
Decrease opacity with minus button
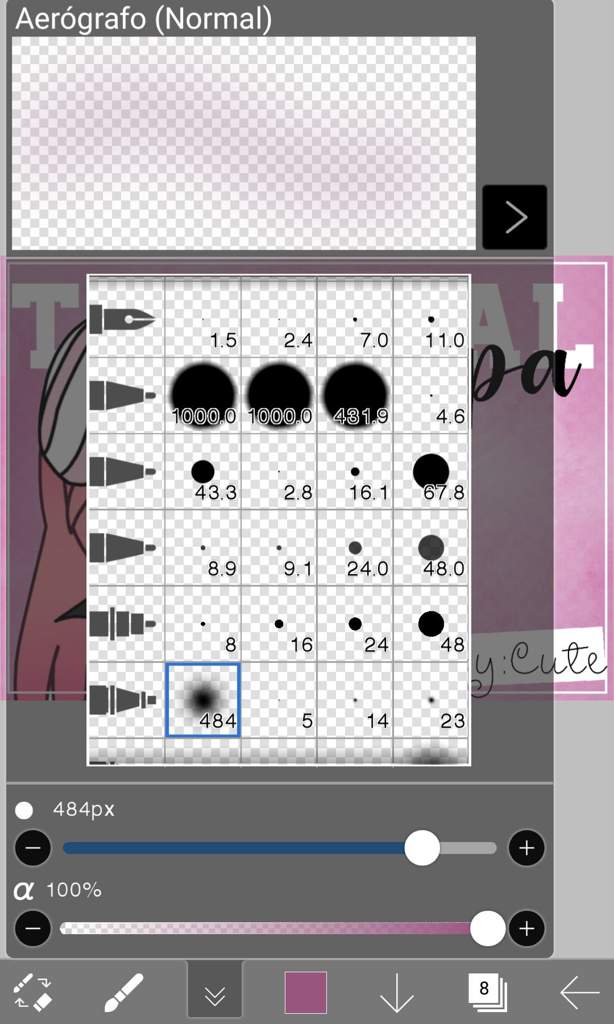(x=33, y=929)
